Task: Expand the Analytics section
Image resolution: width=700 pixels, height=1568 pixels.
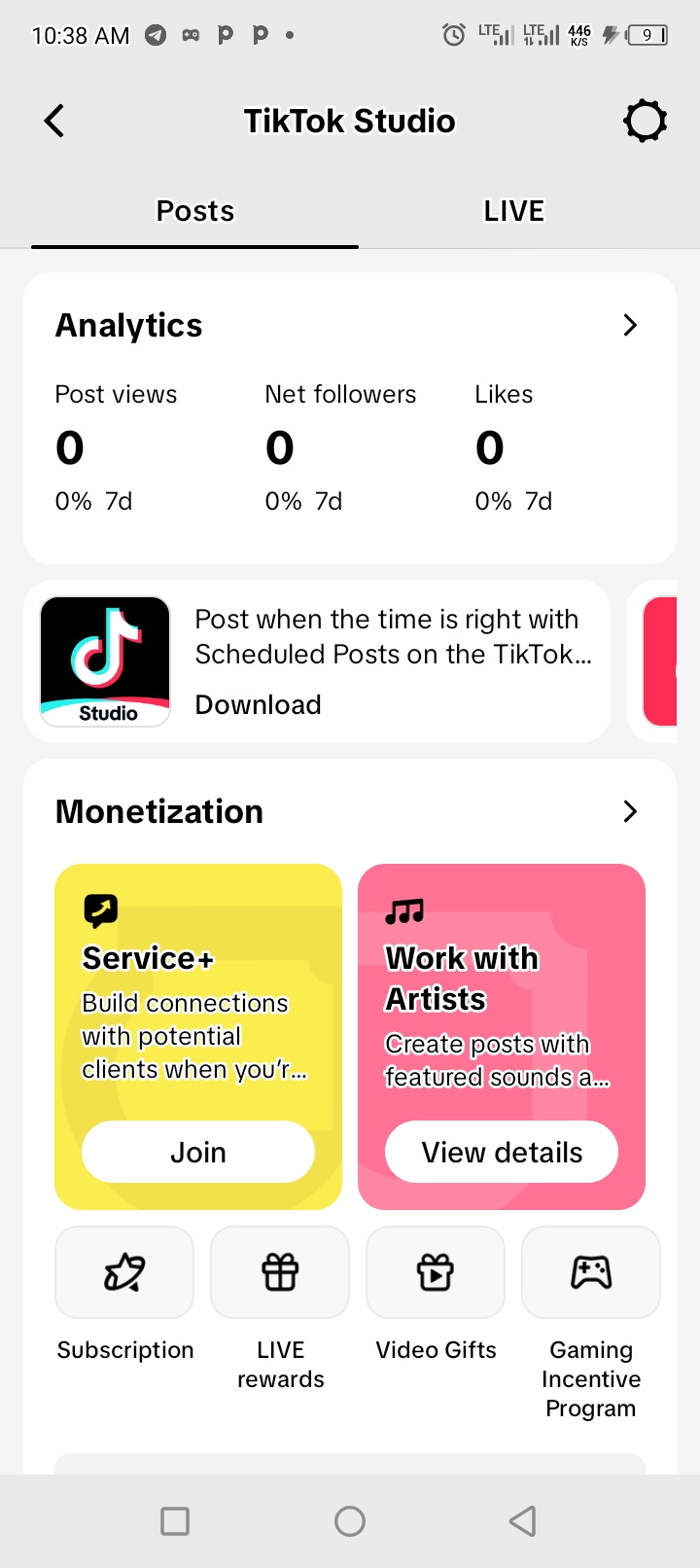Action: tap(630, 325)
